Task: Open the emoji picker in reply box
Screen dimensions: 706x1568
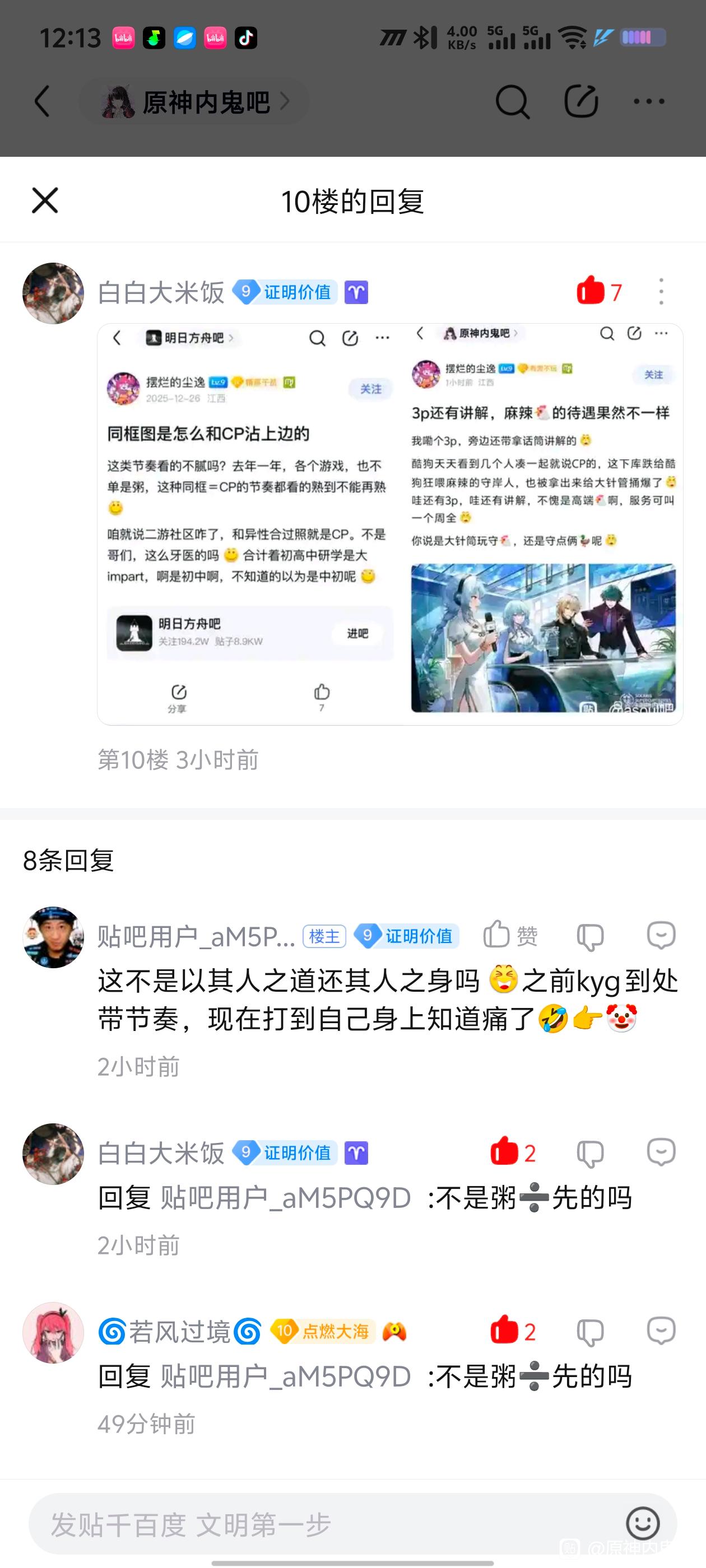Action: point(643,1524)
